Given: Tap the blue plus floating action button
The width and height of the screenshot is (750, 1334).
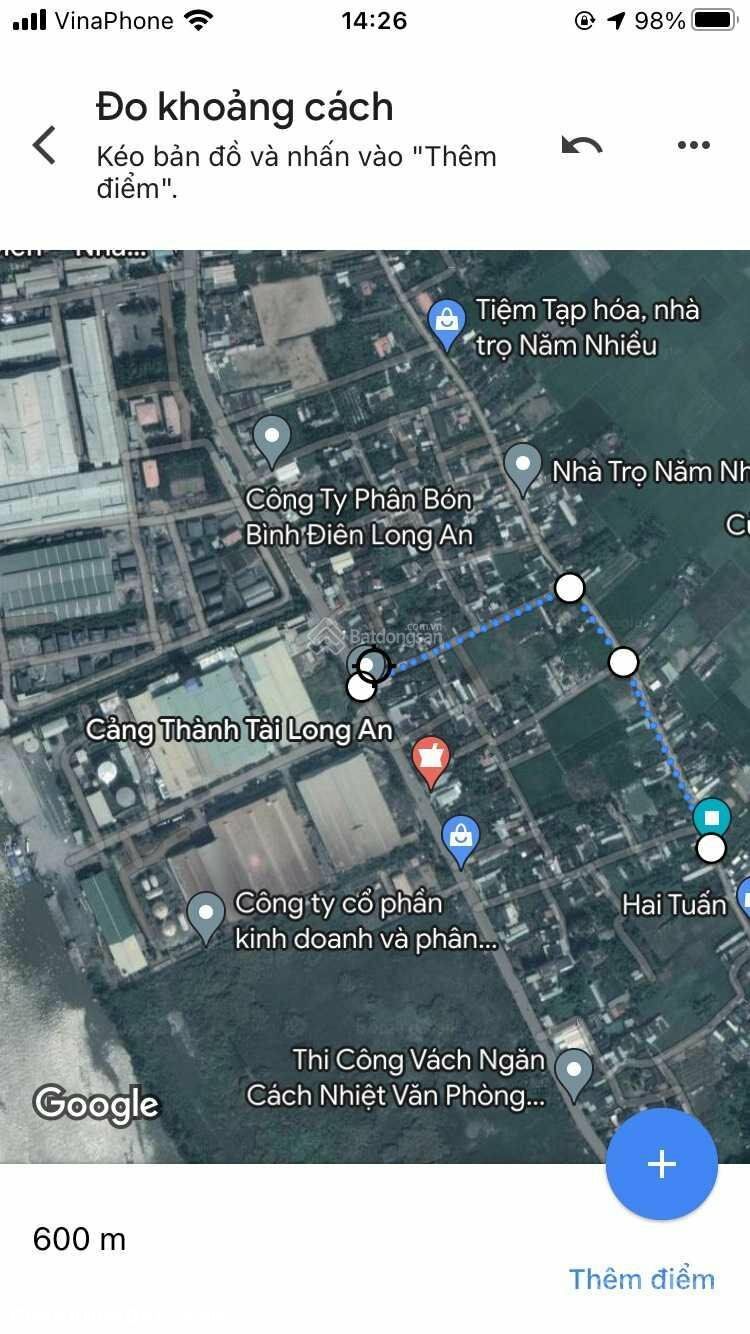Looking at the screenshot, I should coord(661,1164).
